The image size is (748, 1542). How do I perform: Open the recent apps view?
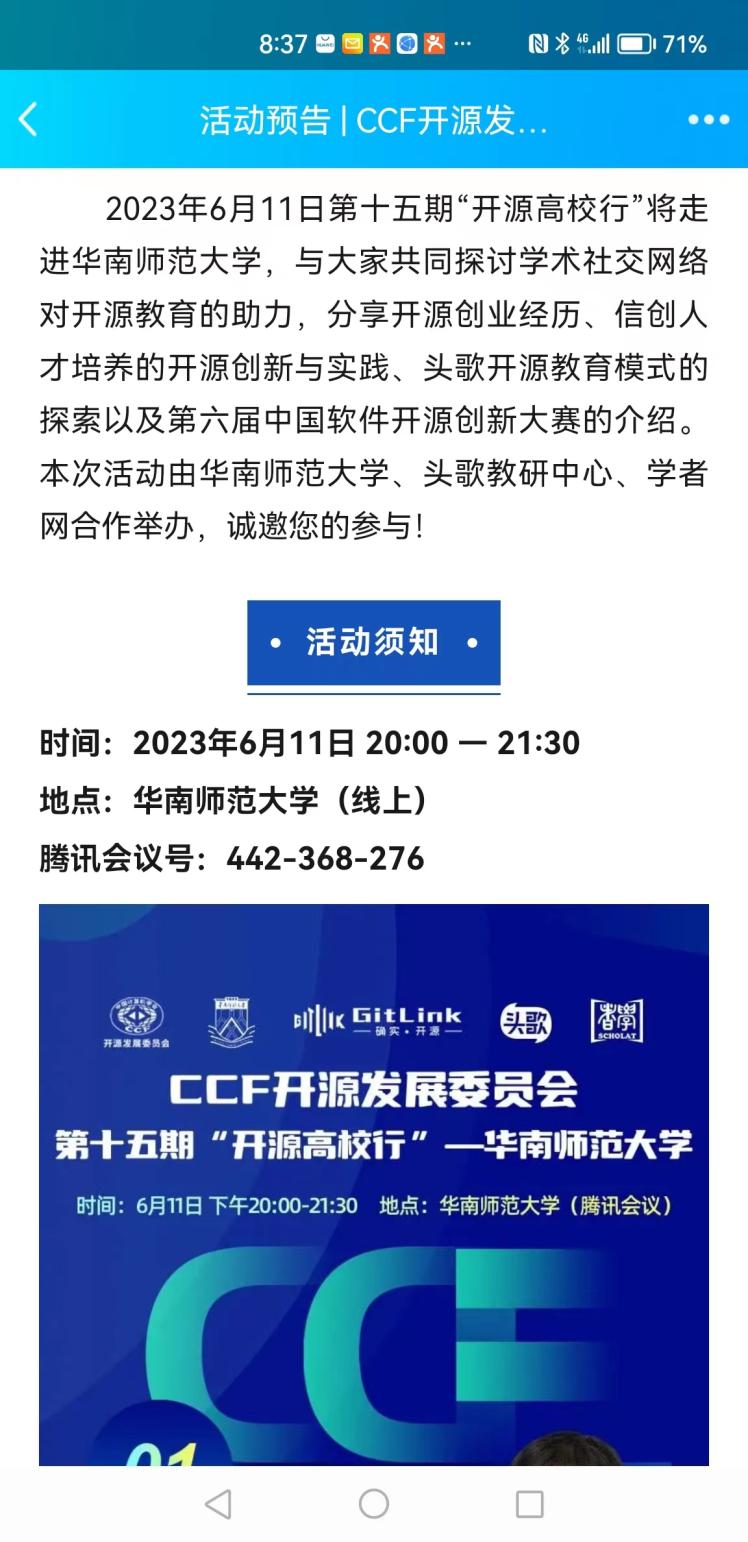(529, 1504)
